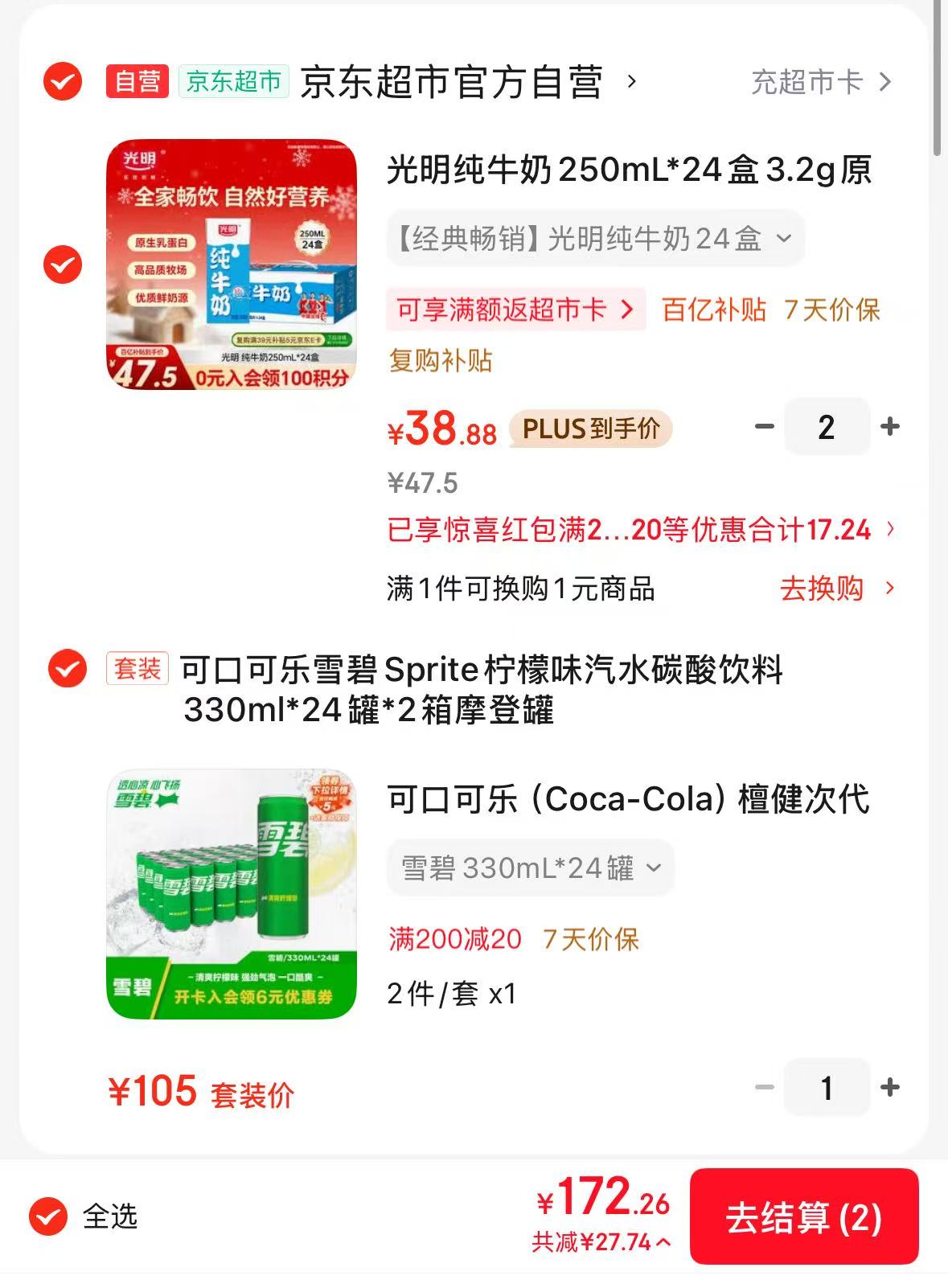Open 可享满额返超市卡 promotion

(x=515, y=310)
